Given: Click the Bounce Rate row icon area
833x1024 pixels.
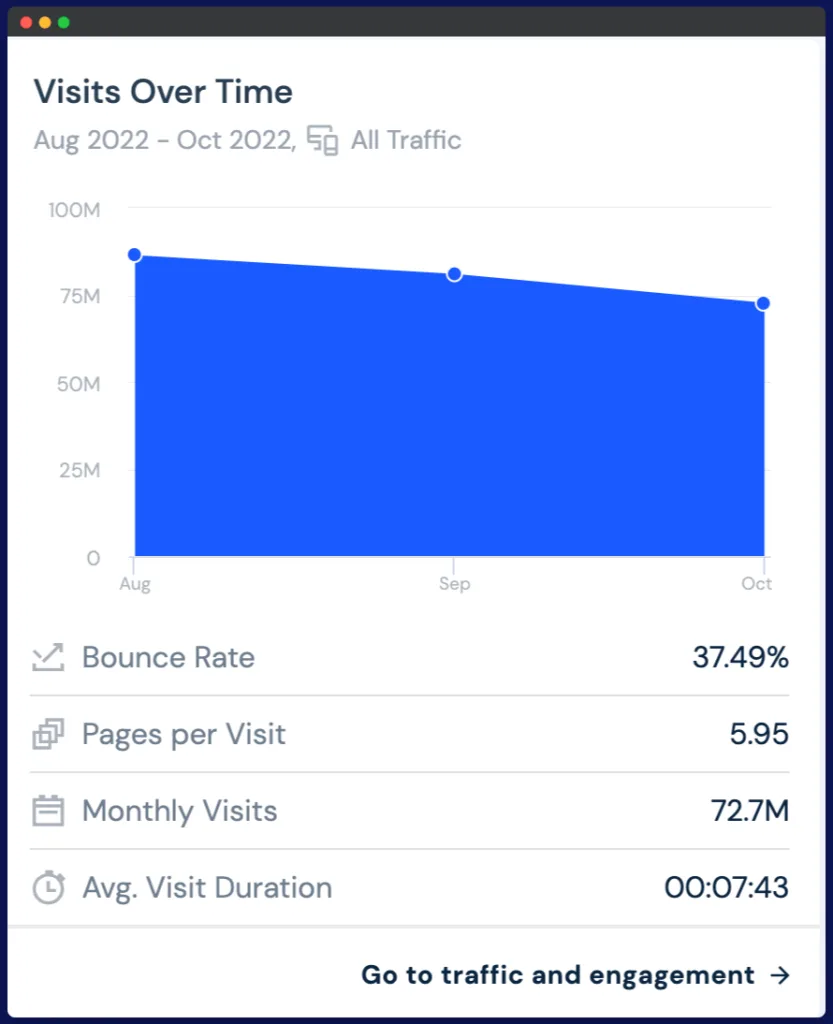Looking at the screenshot, I should [47, 657].
